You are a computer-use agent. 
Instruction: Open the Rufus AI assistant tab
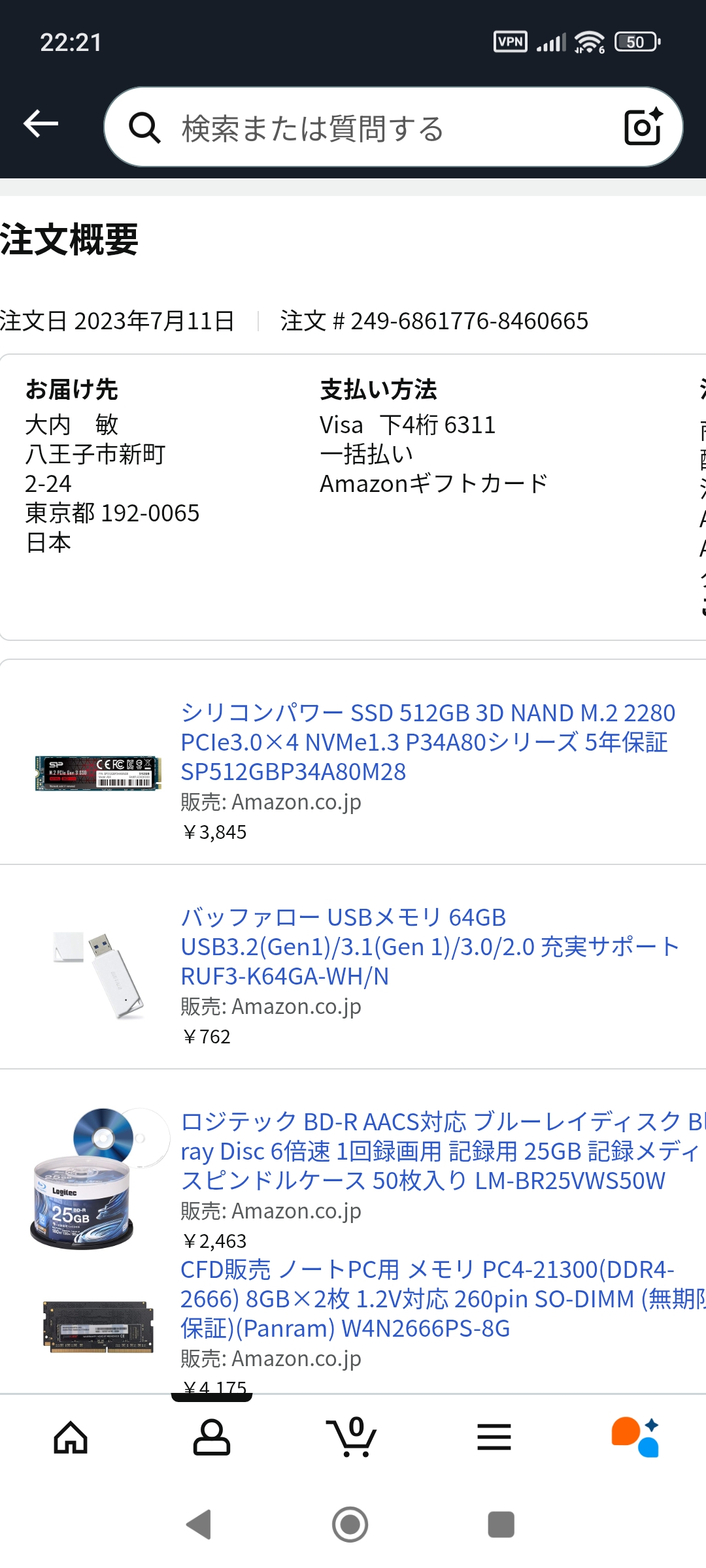(x=635, y=1437)
